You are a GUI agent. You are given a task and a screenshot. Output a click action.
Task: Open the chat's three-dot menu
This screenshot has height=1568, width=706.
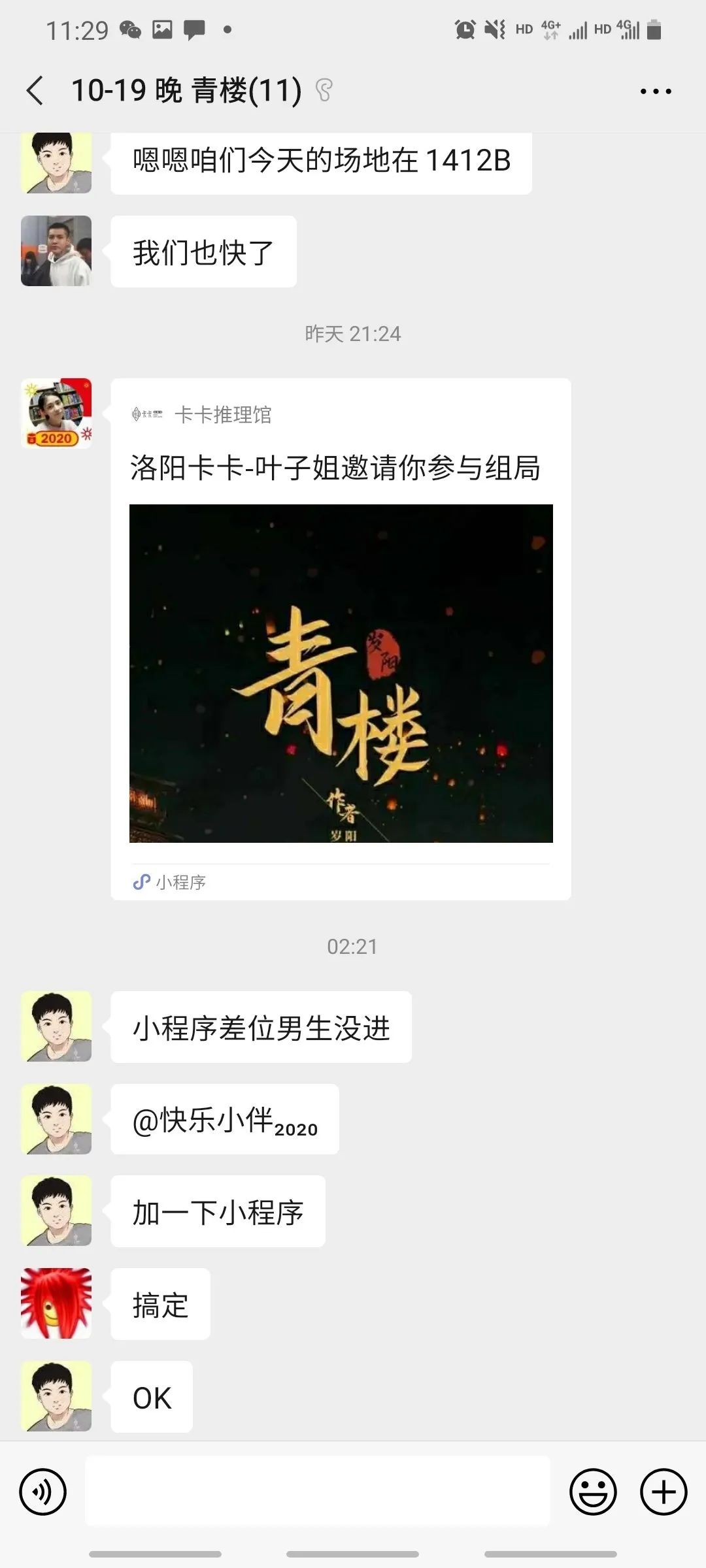click(x=656, y=91)
